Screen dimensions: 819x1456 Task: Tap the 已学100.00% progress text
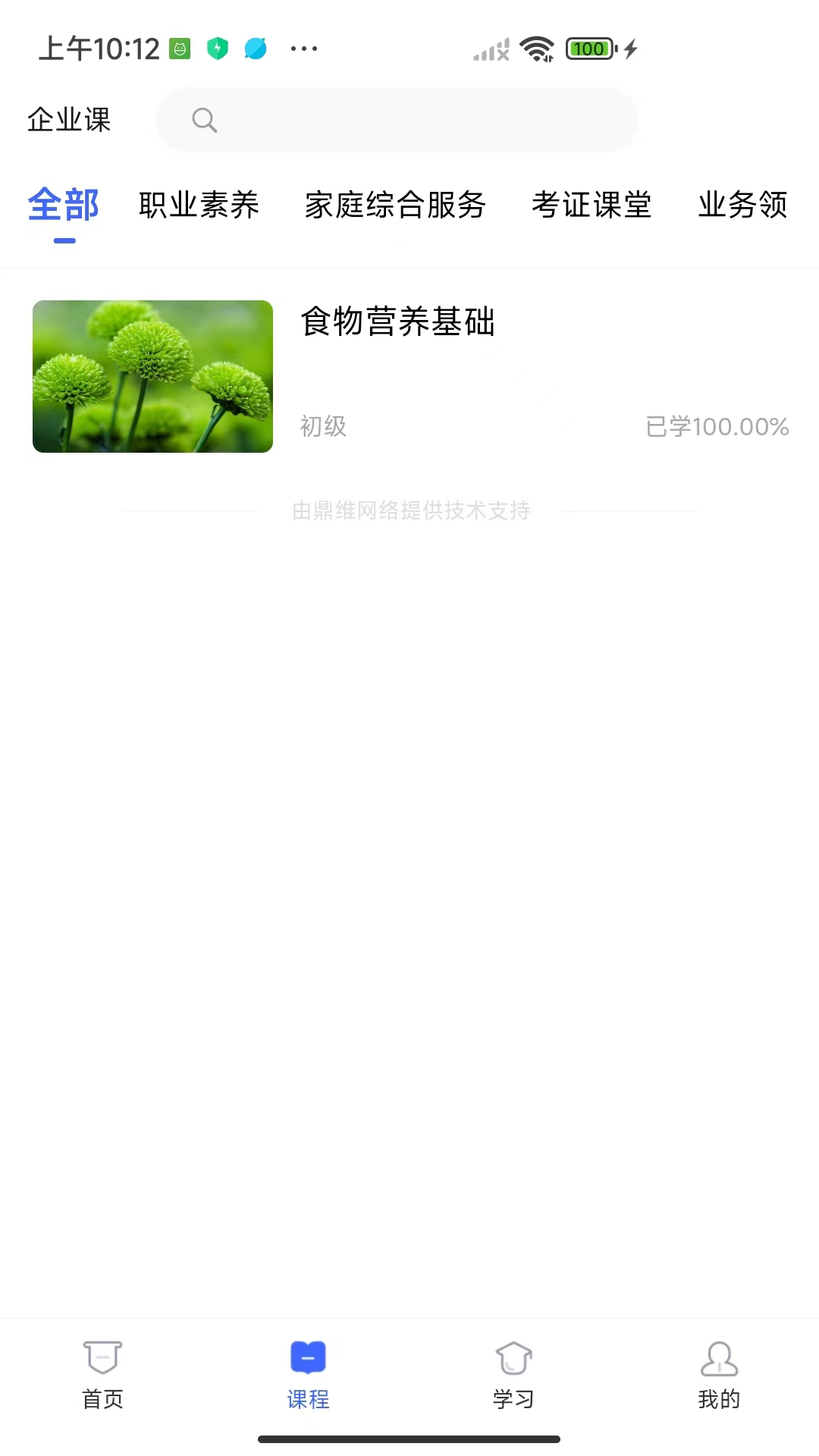click(x=717, y=427)
